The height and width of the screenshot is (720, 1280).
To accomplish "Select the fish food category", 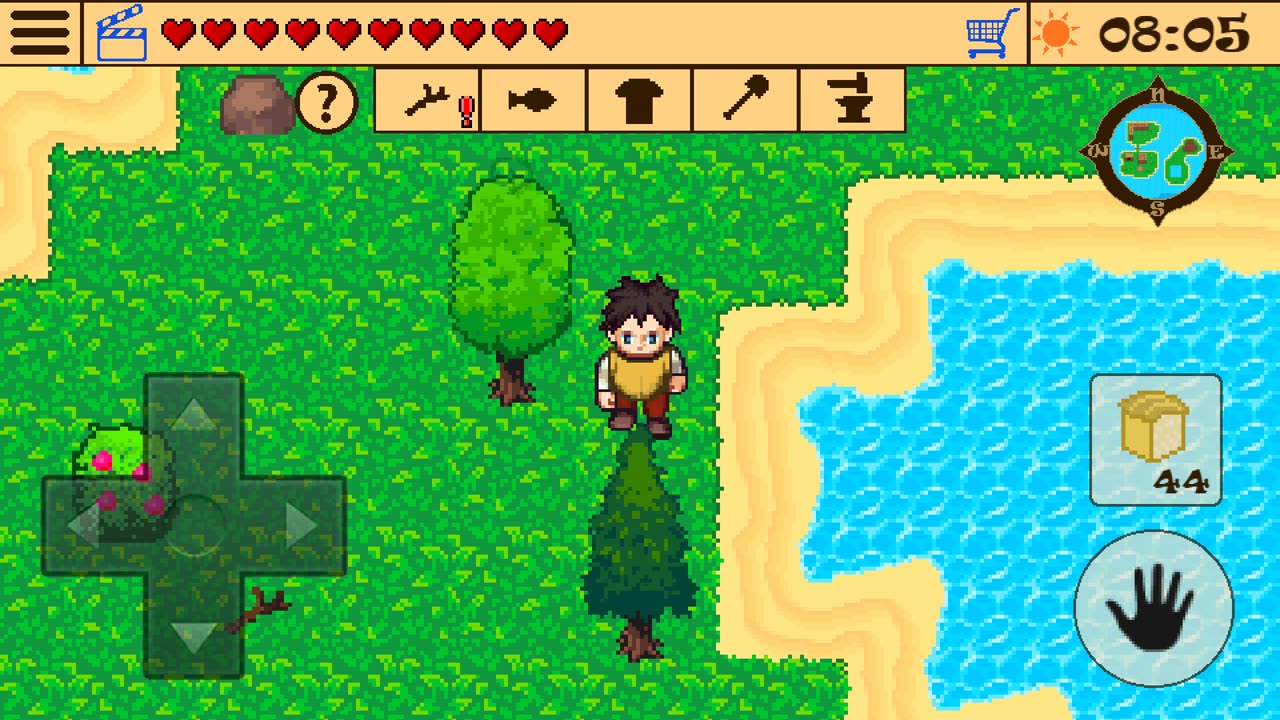I will pos(533,101).
